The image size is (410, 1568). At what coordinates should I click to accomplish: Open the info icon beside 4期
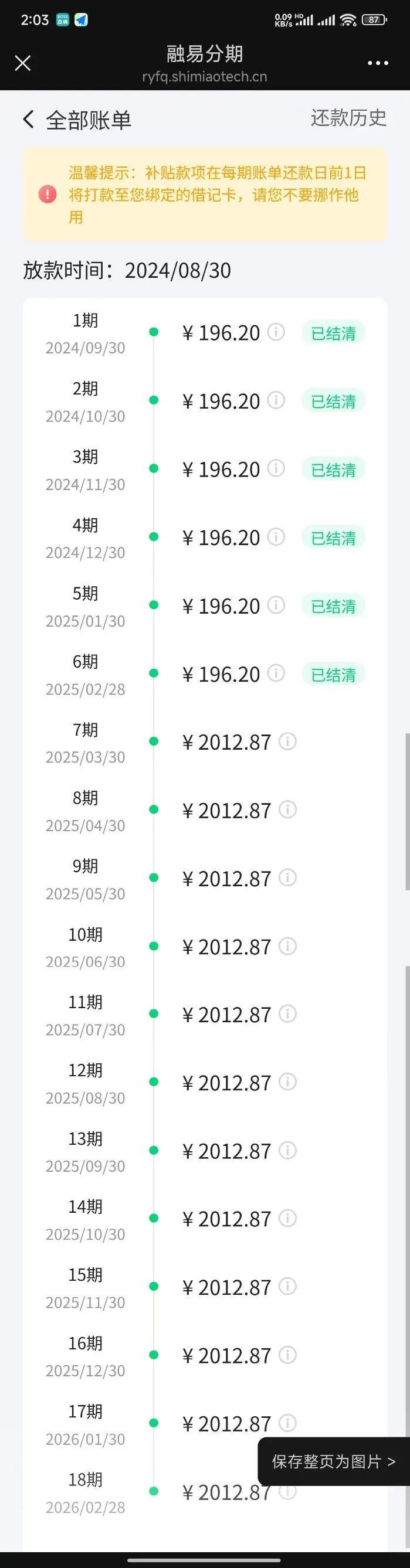(276, 536)
